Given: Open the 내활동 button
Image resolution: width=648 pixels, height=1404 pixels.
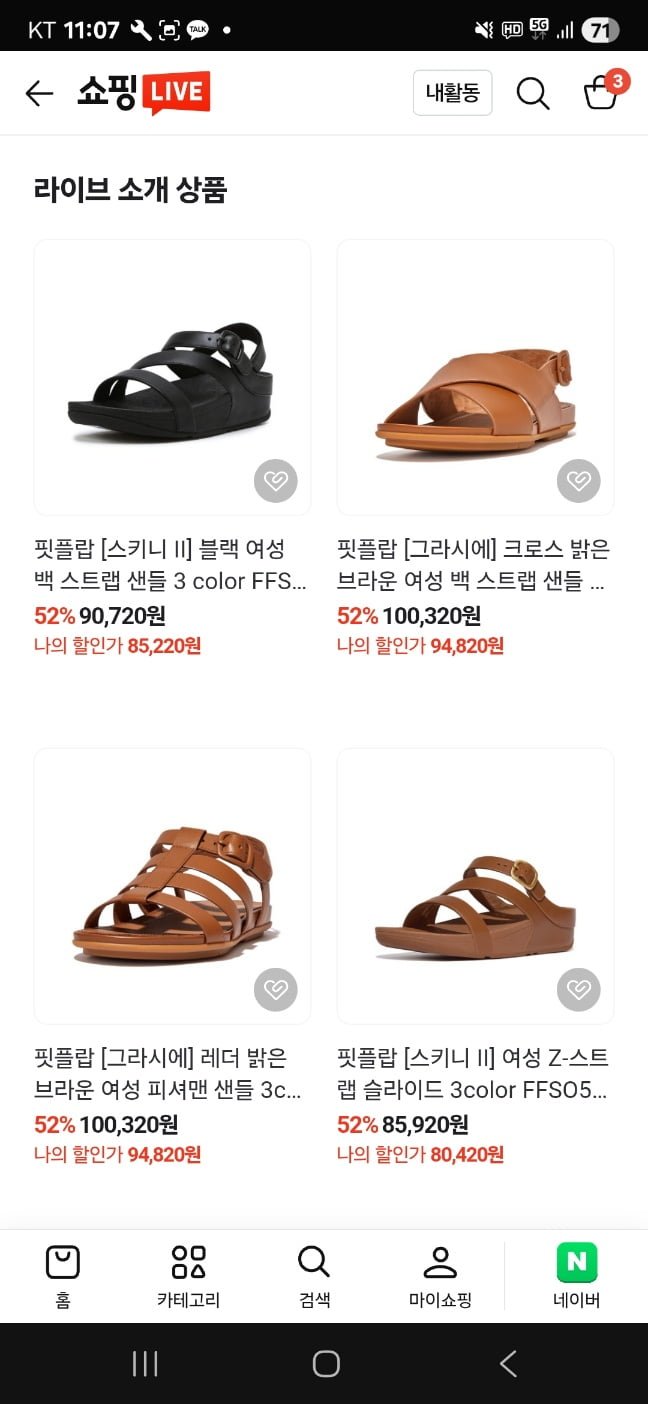Looking at the screenshot, I should (452, 93).
